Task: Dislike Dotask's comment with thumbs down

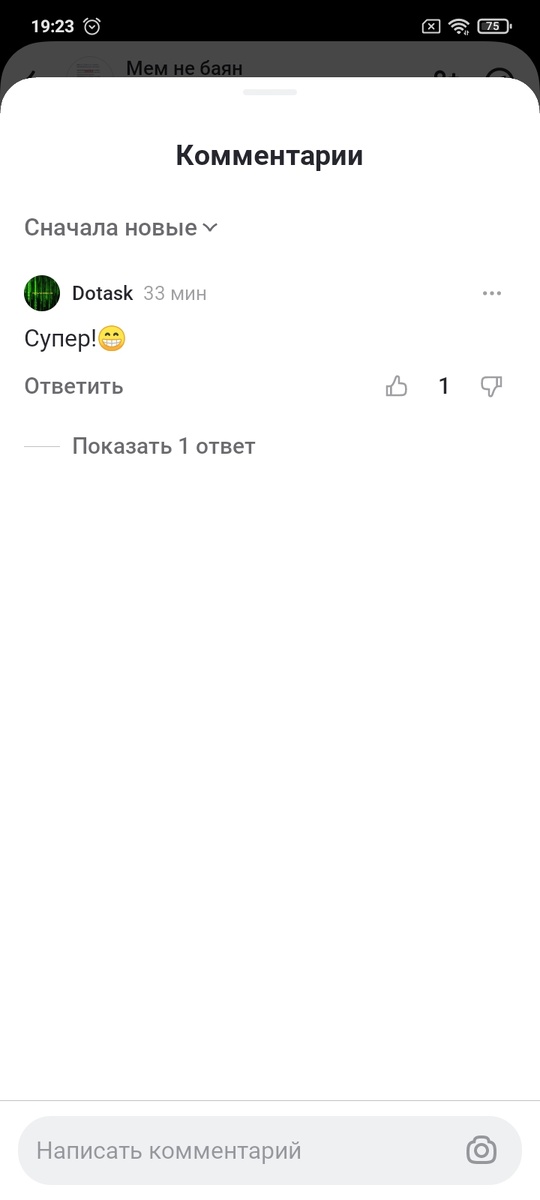Action: 491,387
